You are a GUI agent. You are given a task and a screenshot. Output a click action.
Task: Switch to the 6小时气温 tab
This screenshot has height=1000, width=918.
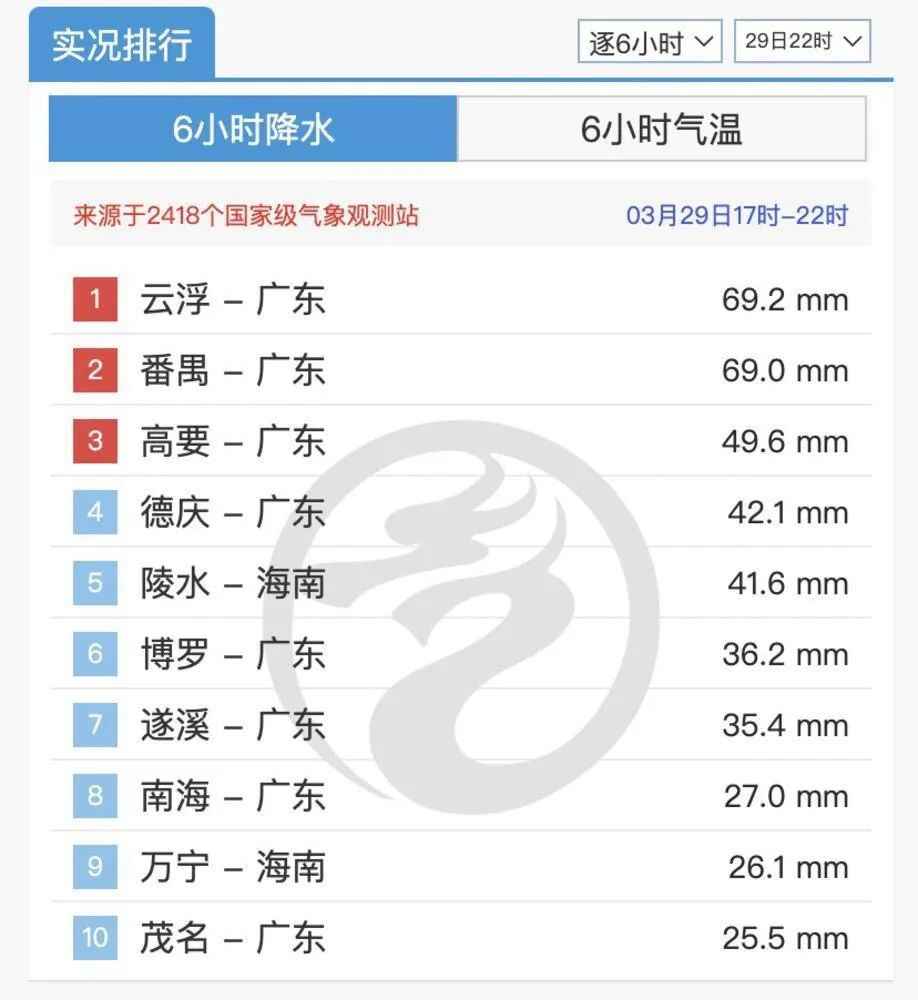(x=661, y=129)
